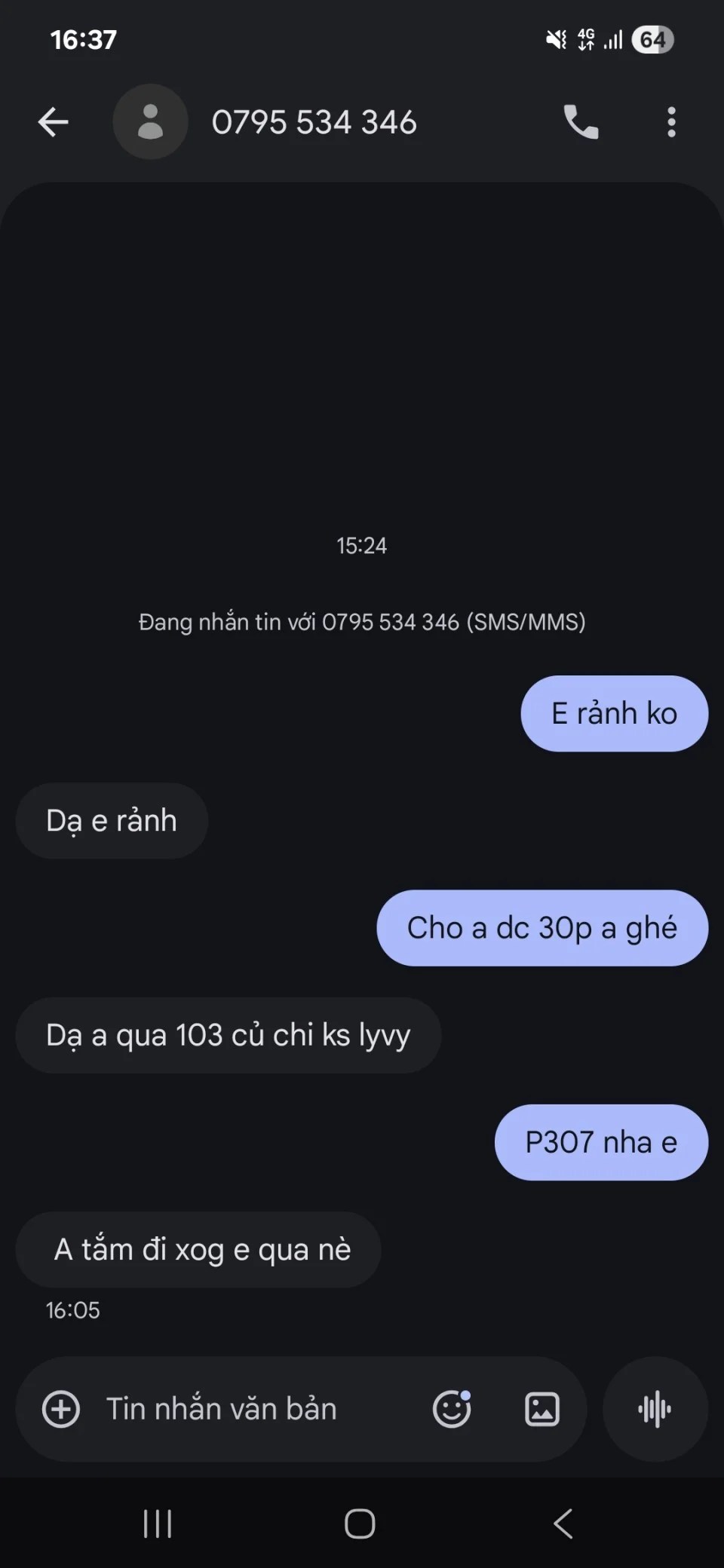Tap the system home button
This screenshot has width=724, height=1568.
(360, 1524)
